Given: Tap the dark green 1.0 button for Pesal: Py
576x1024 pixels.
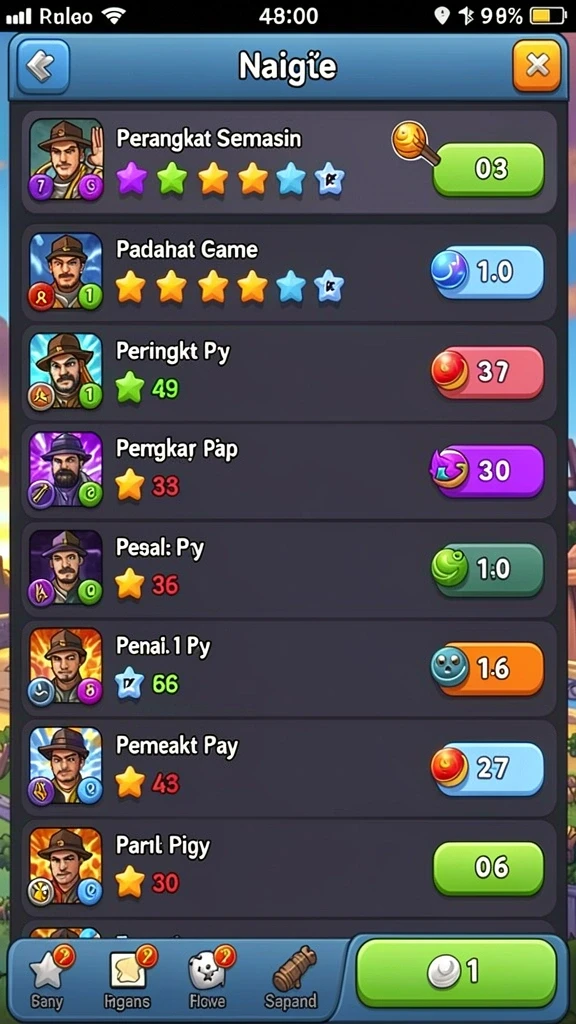Looking at the screenshot, I should coord(488,569).
